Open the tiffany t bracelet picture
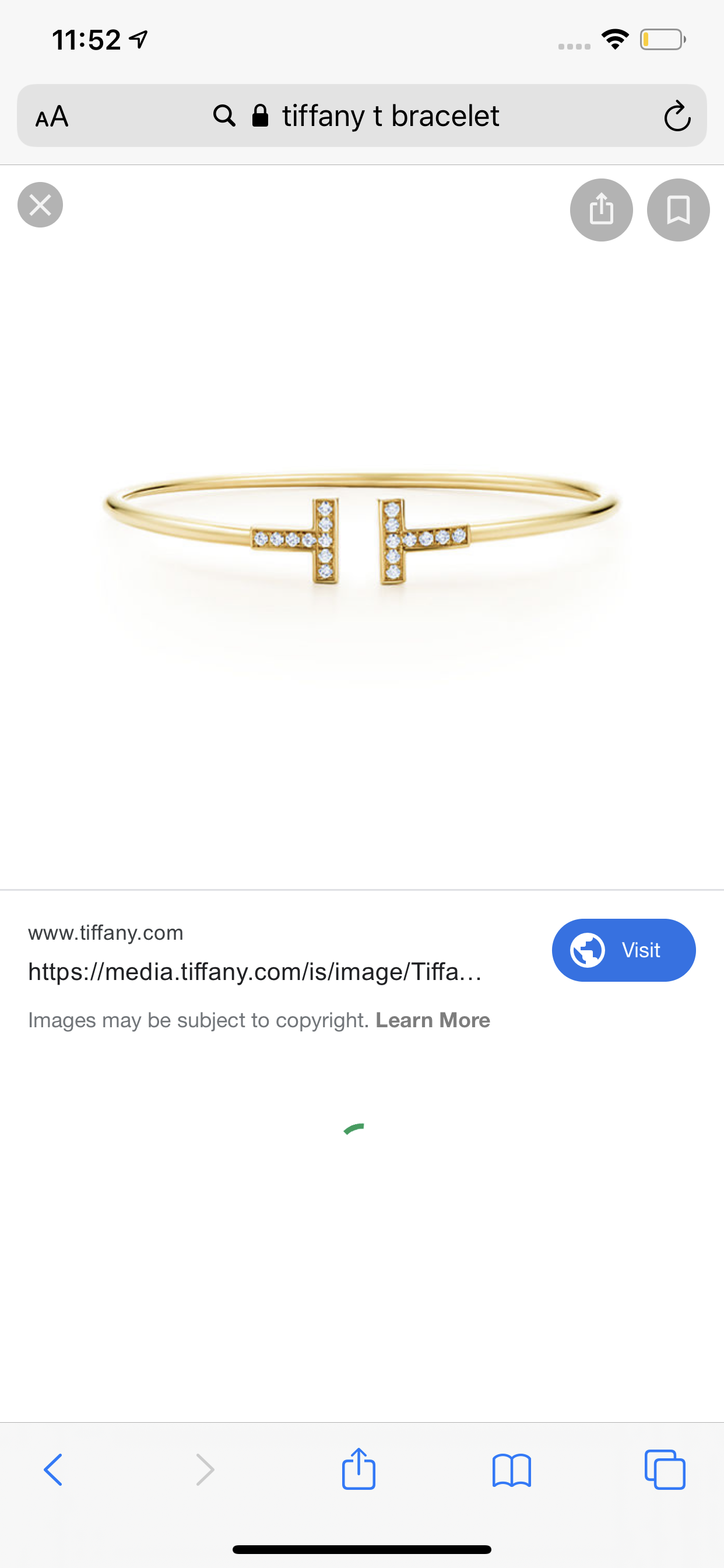724x1568 pixels. point(361,528)
